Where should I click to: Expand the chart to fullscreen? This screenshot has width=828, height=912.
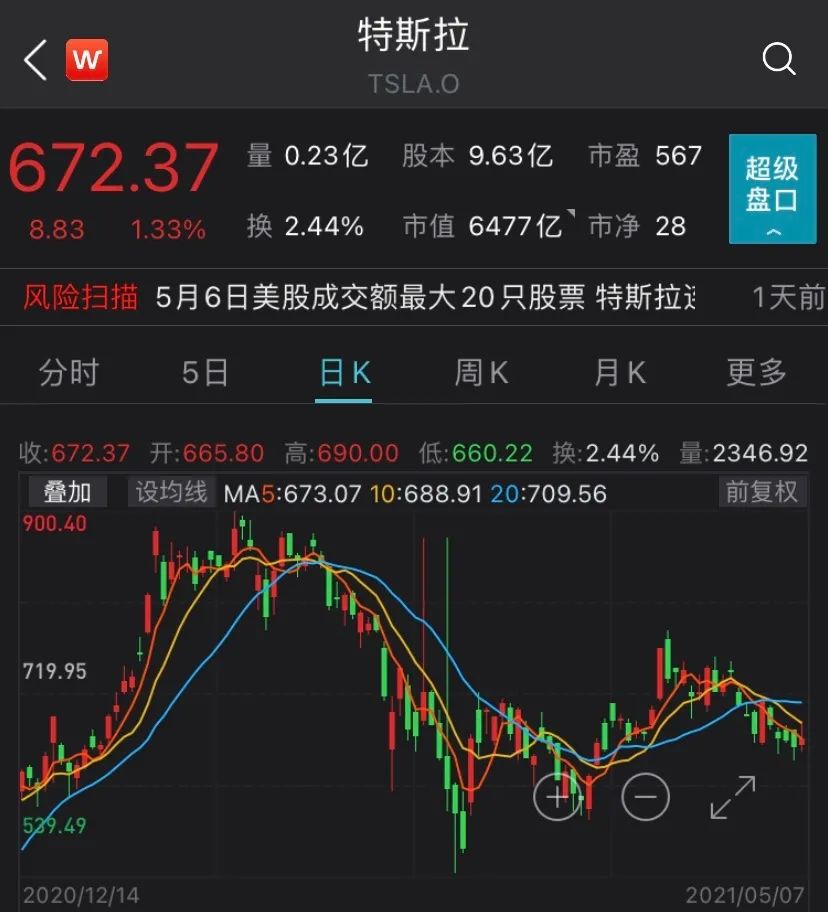point(732,796)
